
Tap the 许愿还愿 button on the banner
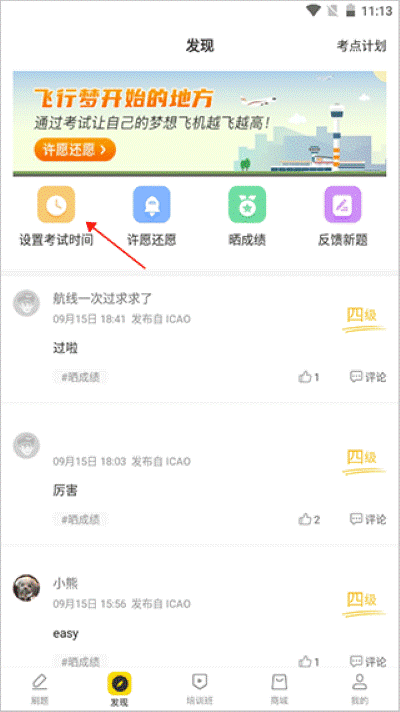tap(75, 150)
